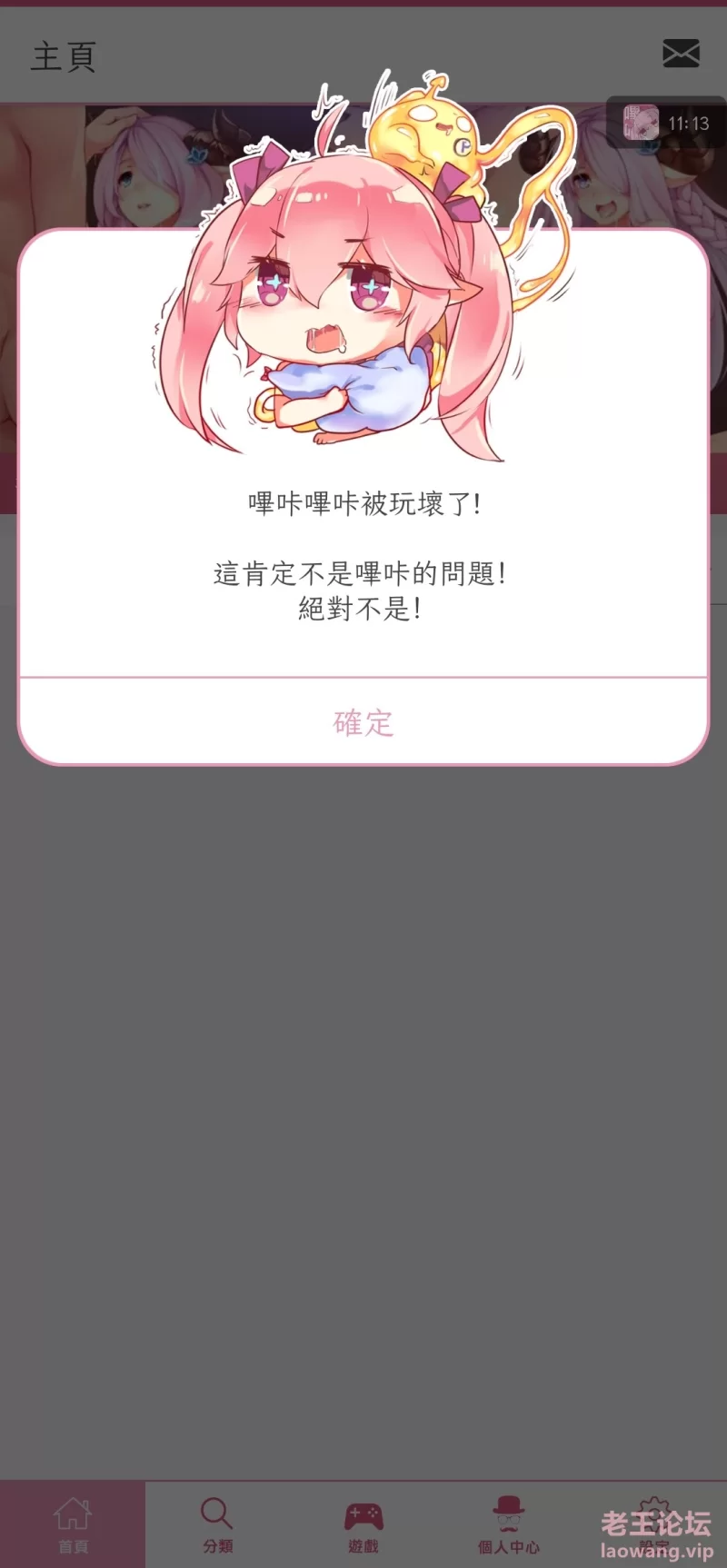Confirm the error dialog with 確定

pyautogui.click(x=363, y=722)
